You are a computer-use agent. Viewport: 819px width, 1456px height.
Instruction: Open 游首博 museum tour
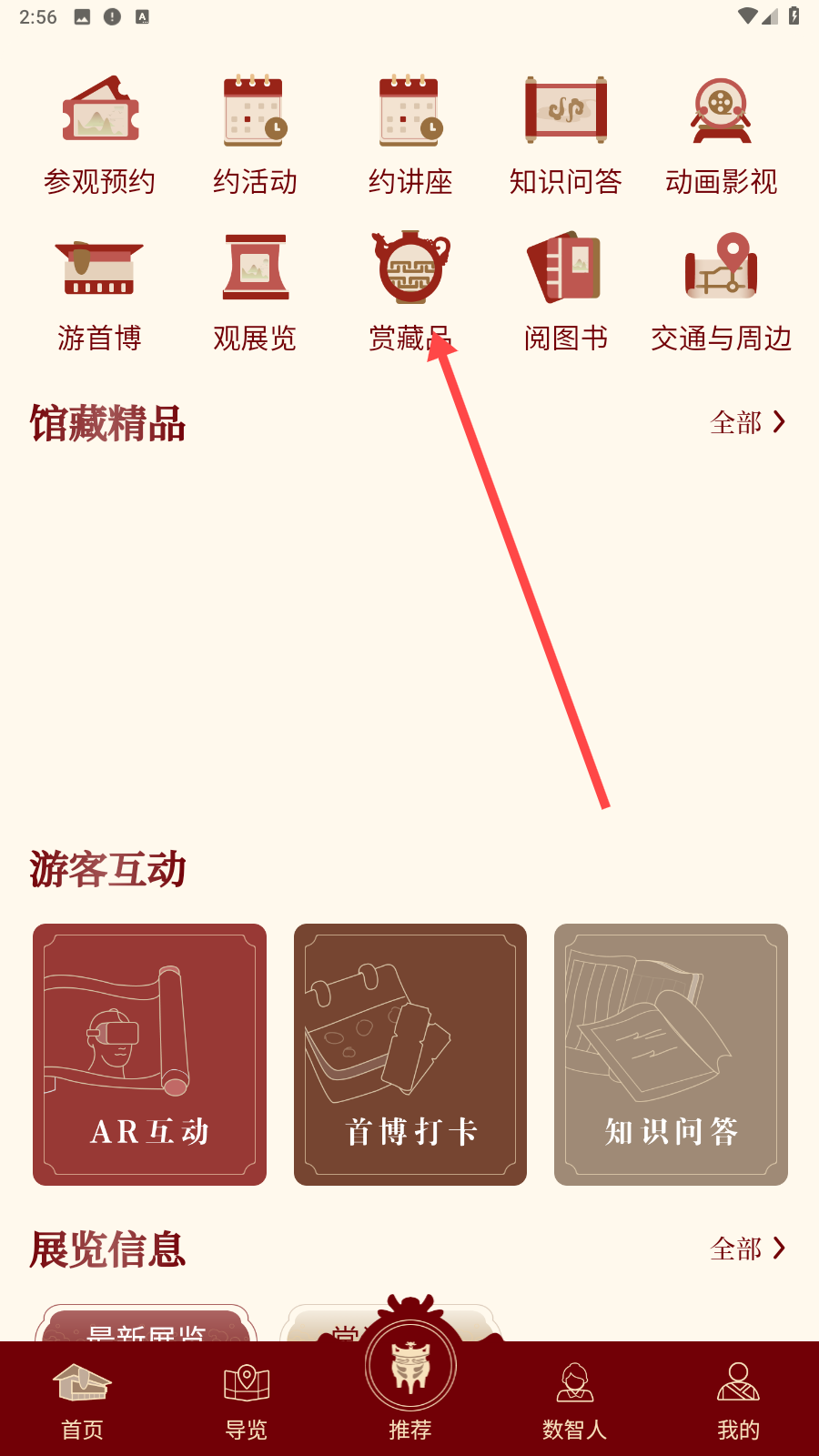click(x=100, y=291)
